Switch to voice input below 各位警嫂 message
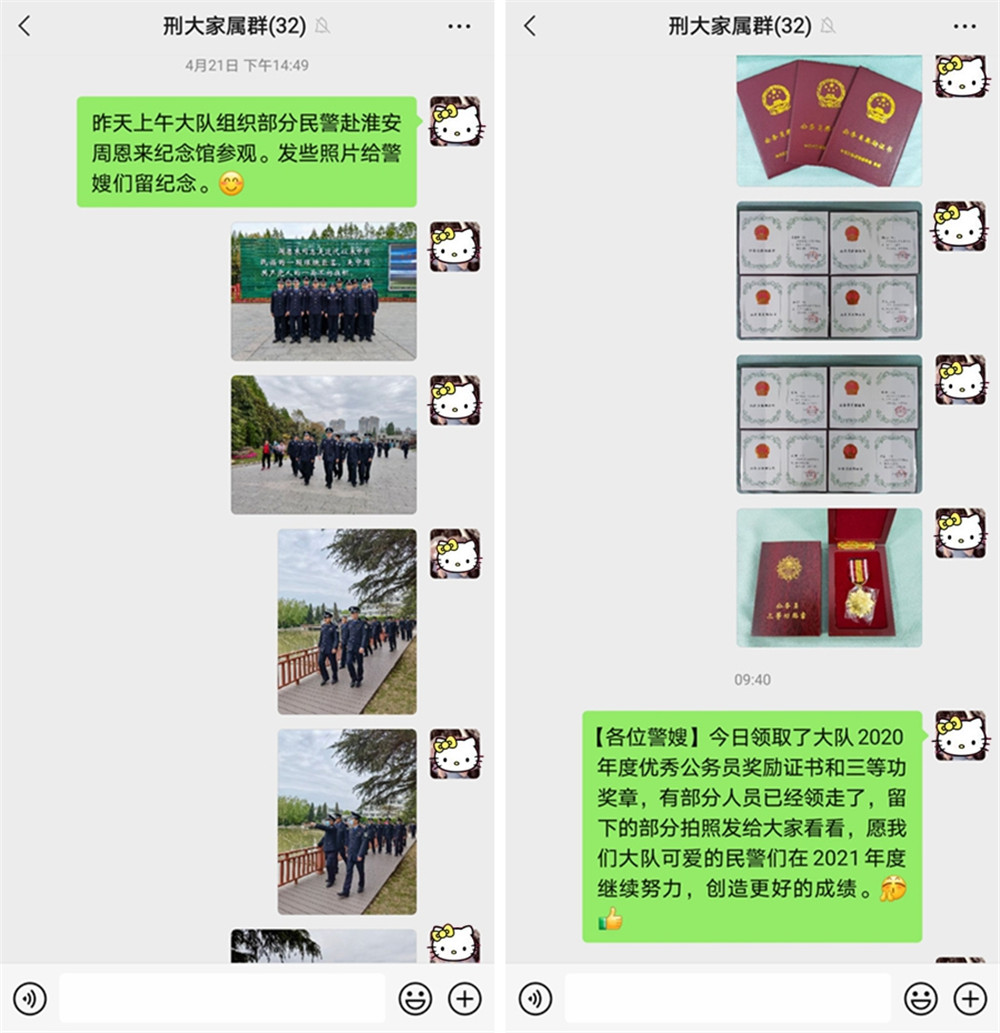The image size is (1000, 1033). pos(536,997)
